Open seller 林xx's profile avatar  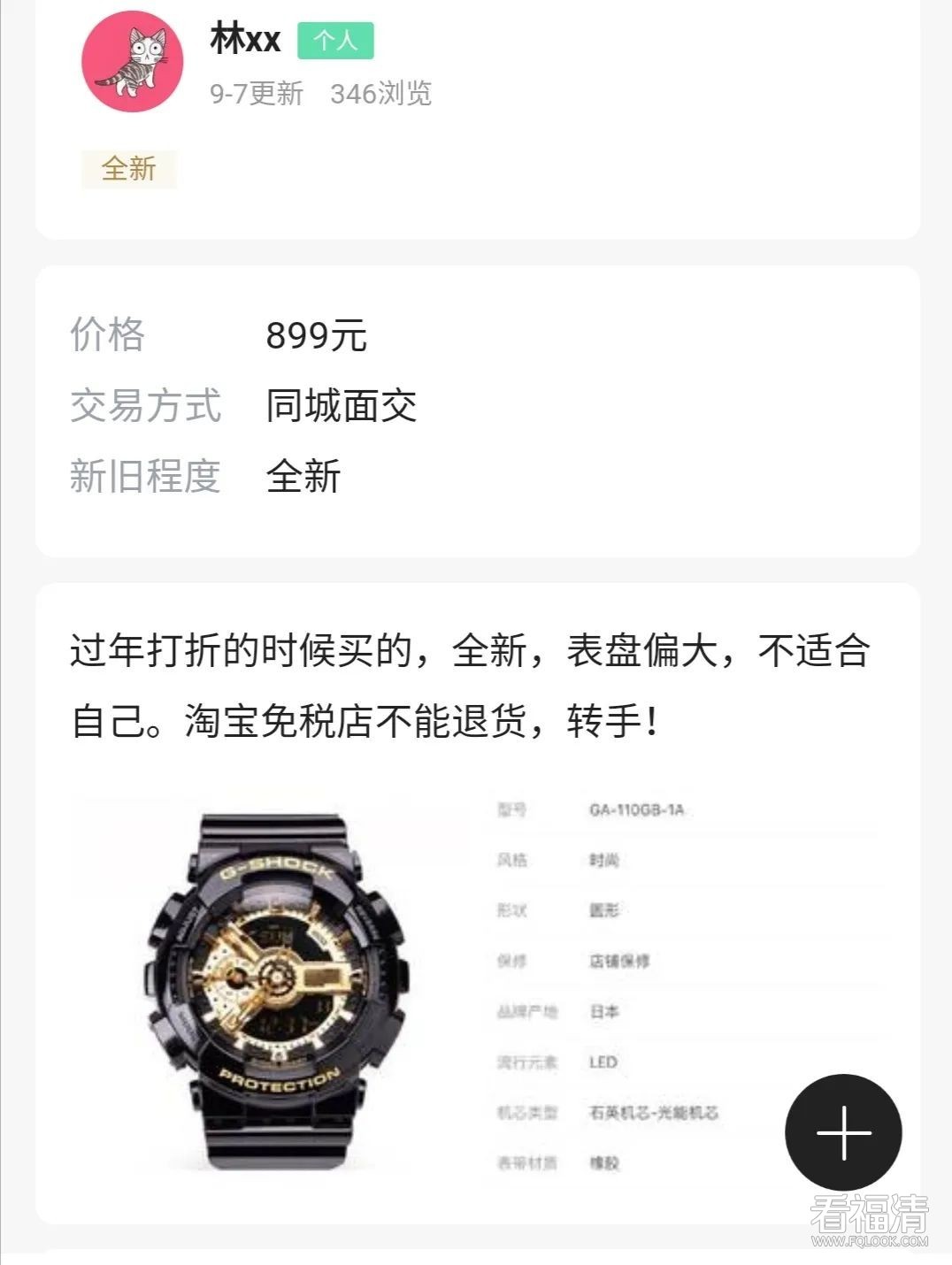tap(133, 62)
